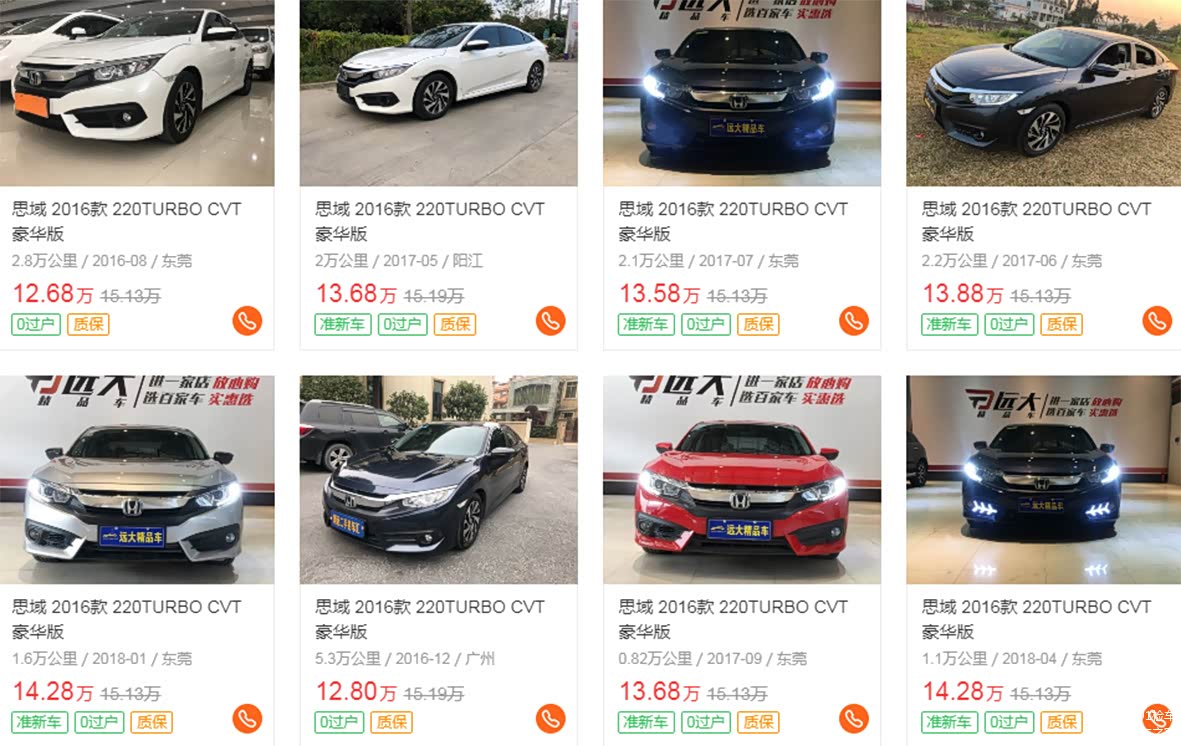Tap the phone icon on the 广州 listing

[550, 719]
